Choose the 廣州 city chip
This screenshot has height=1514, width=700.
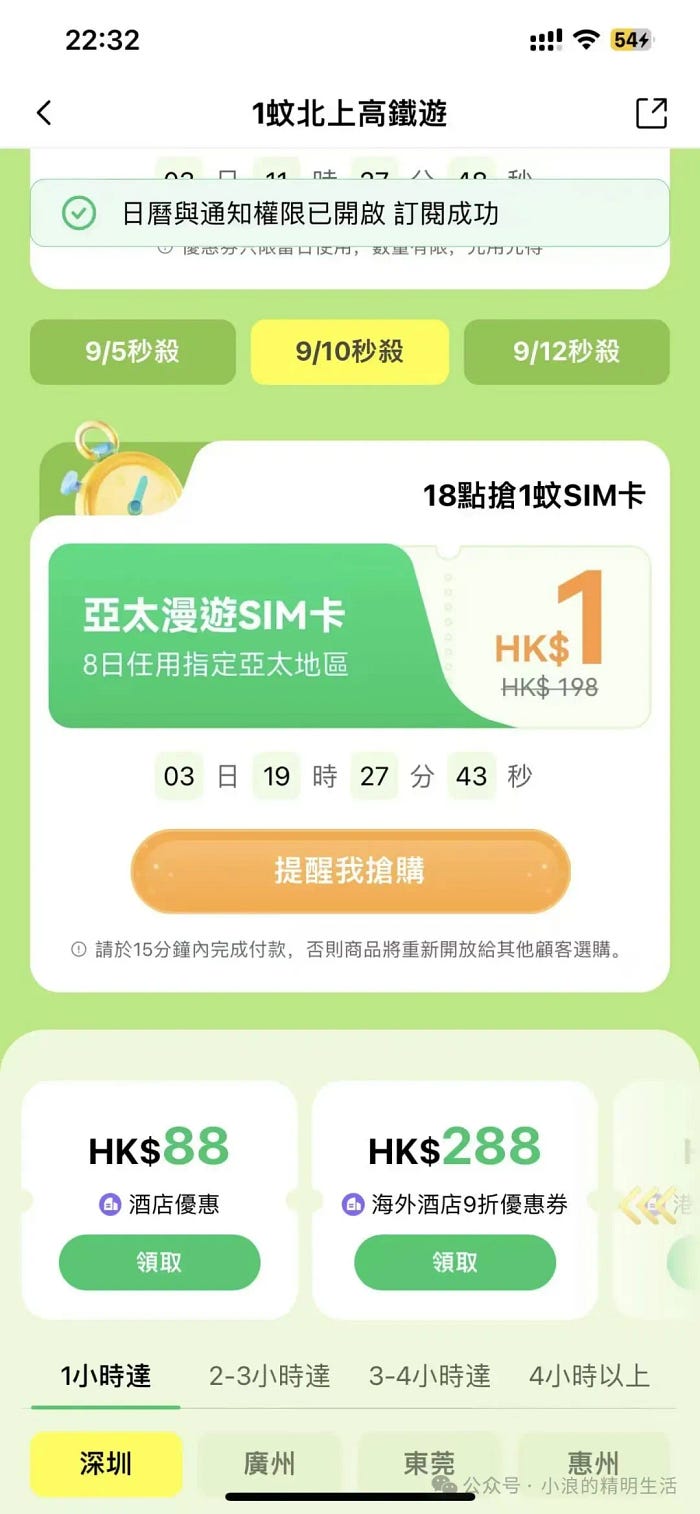(x=269, y=1463)
